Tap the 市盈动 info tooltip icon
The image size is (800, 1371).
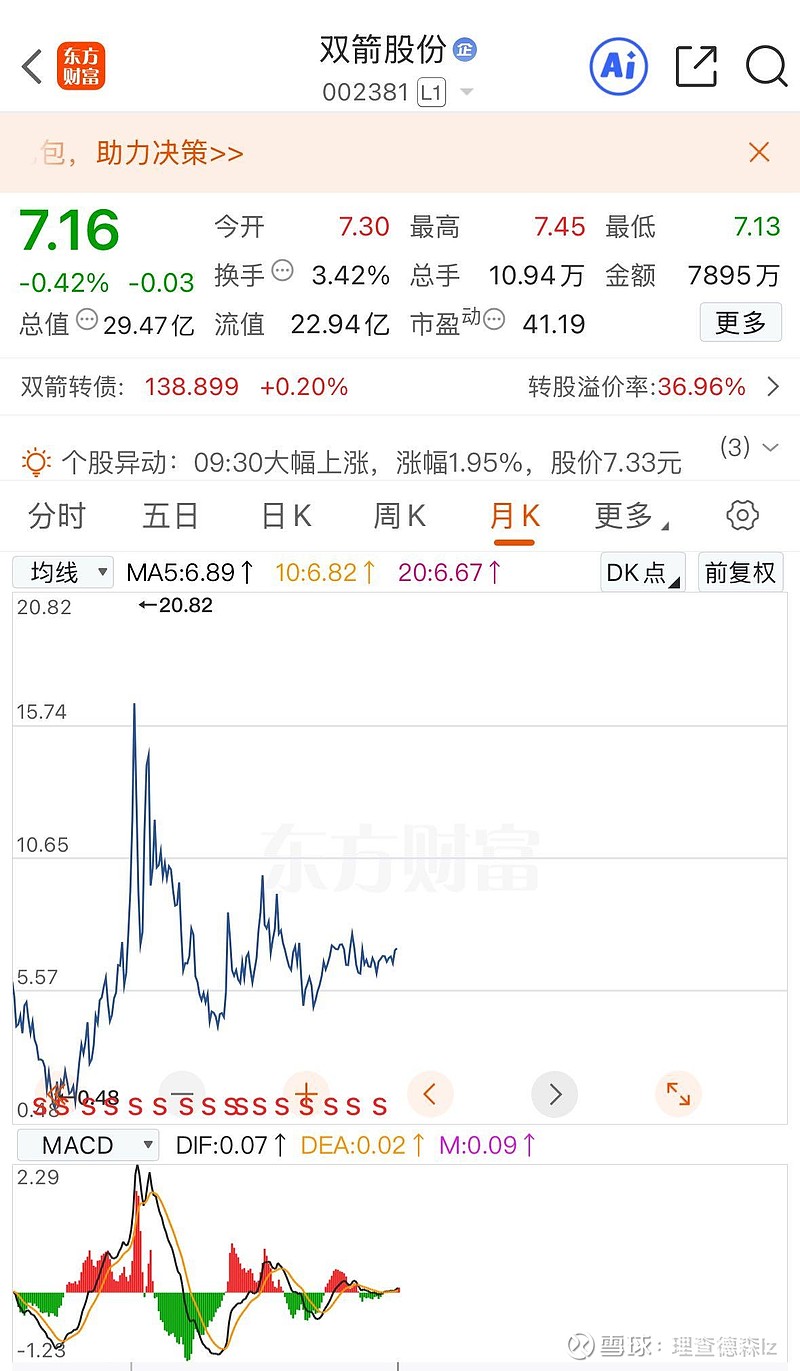[x=492, y=318]
